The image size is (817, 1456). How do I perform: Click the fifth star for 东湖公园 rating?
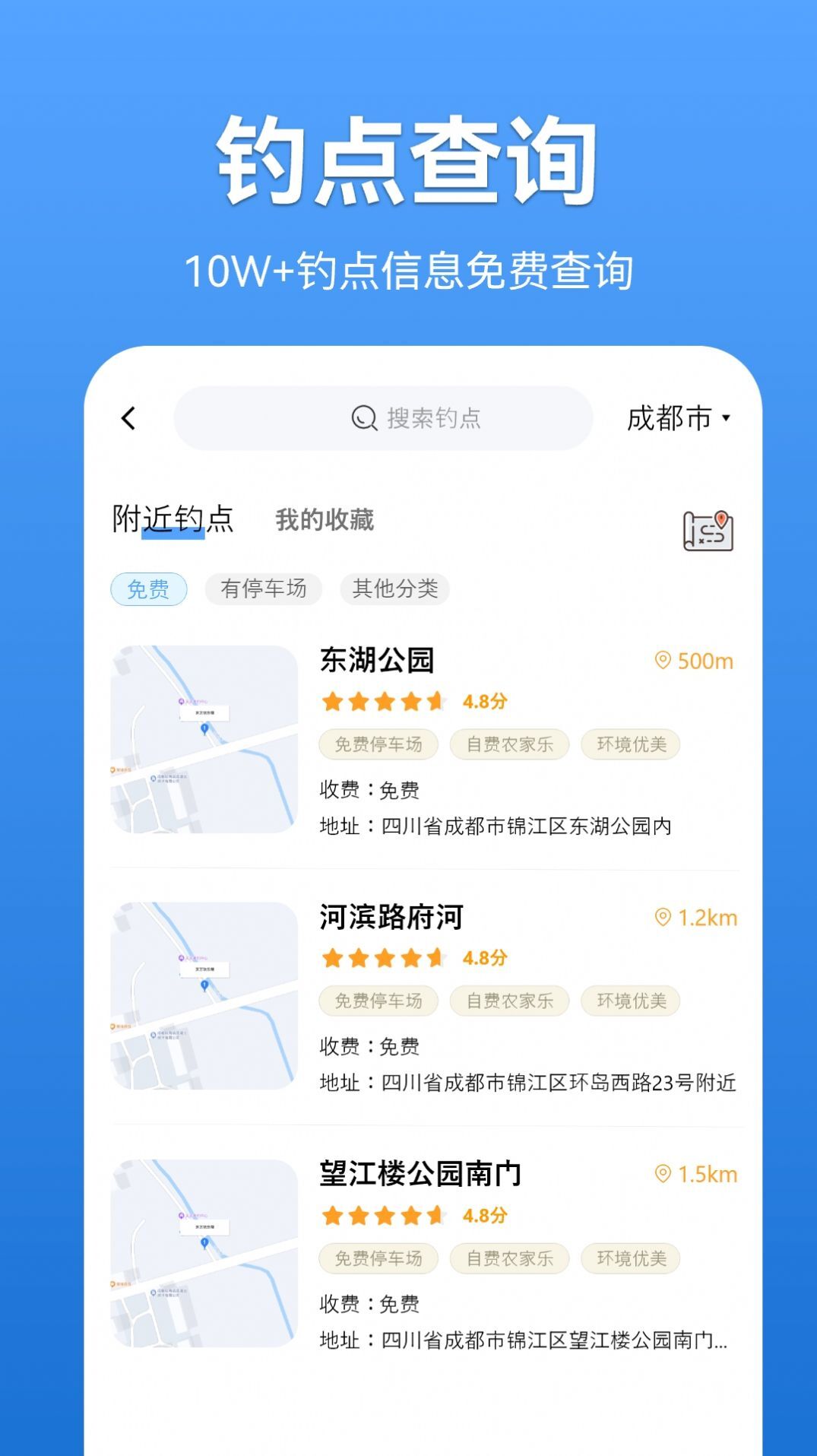(435, 701)
